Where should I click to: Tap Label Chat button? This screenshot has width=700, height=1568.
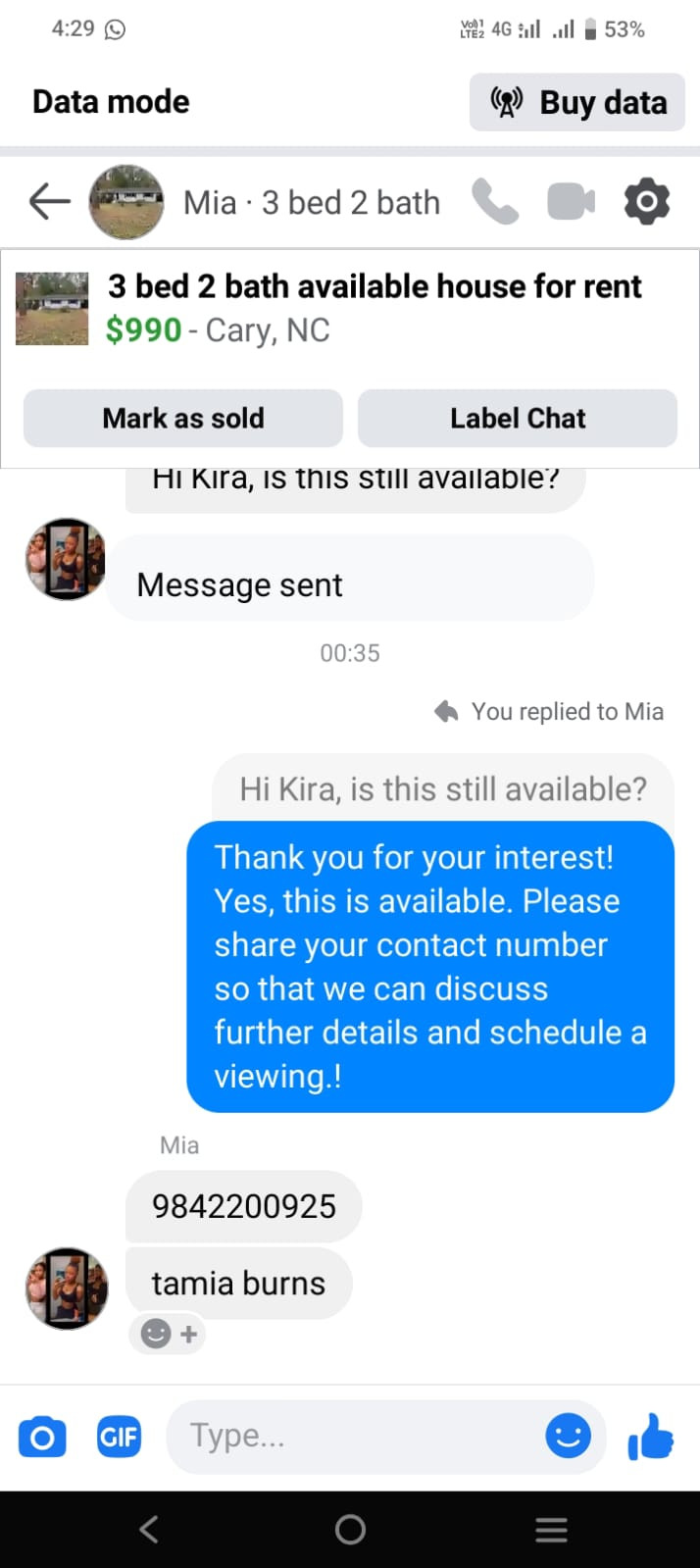[518, 418]
